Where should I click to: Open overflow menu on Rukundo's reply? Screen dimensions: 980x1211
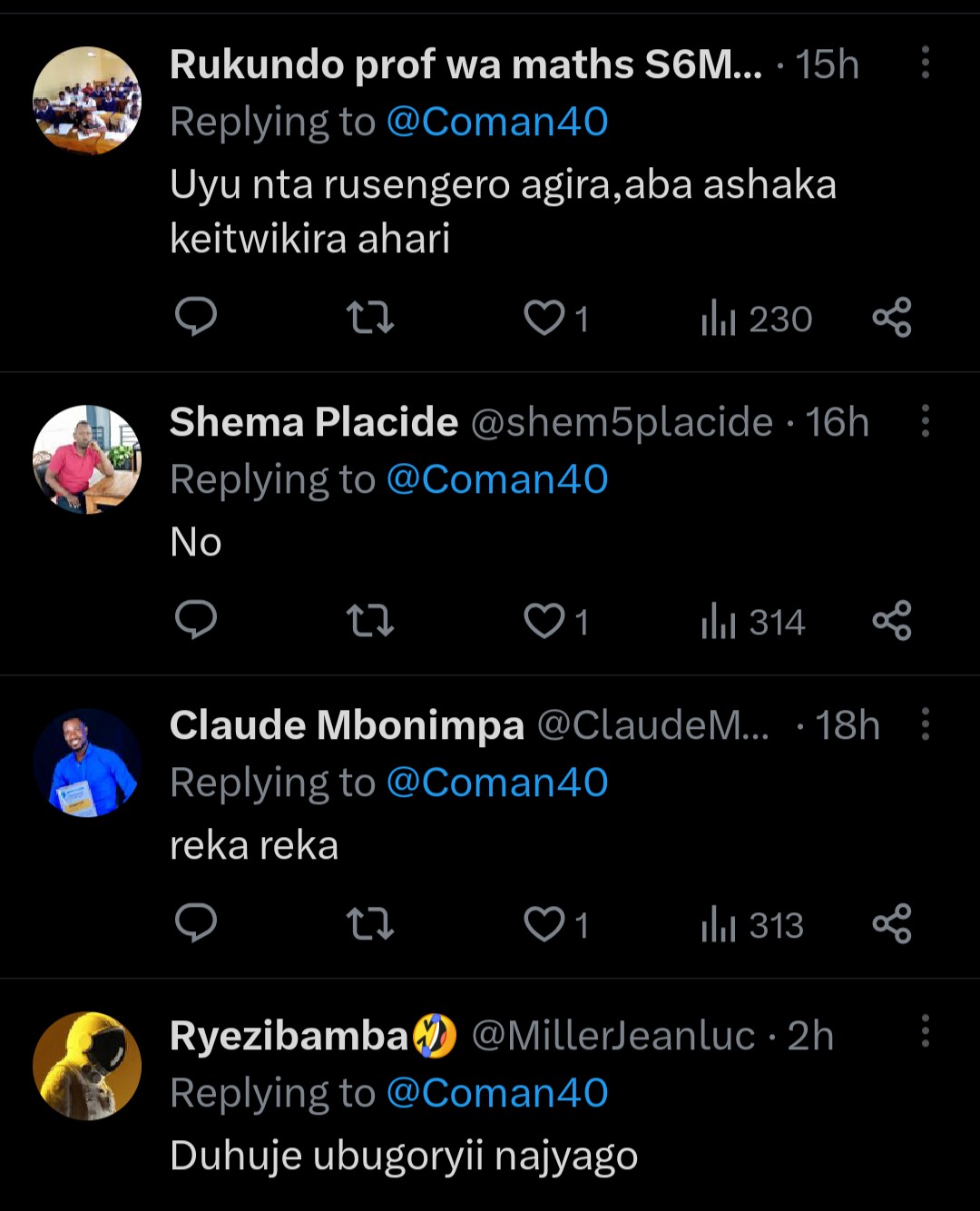925,63
